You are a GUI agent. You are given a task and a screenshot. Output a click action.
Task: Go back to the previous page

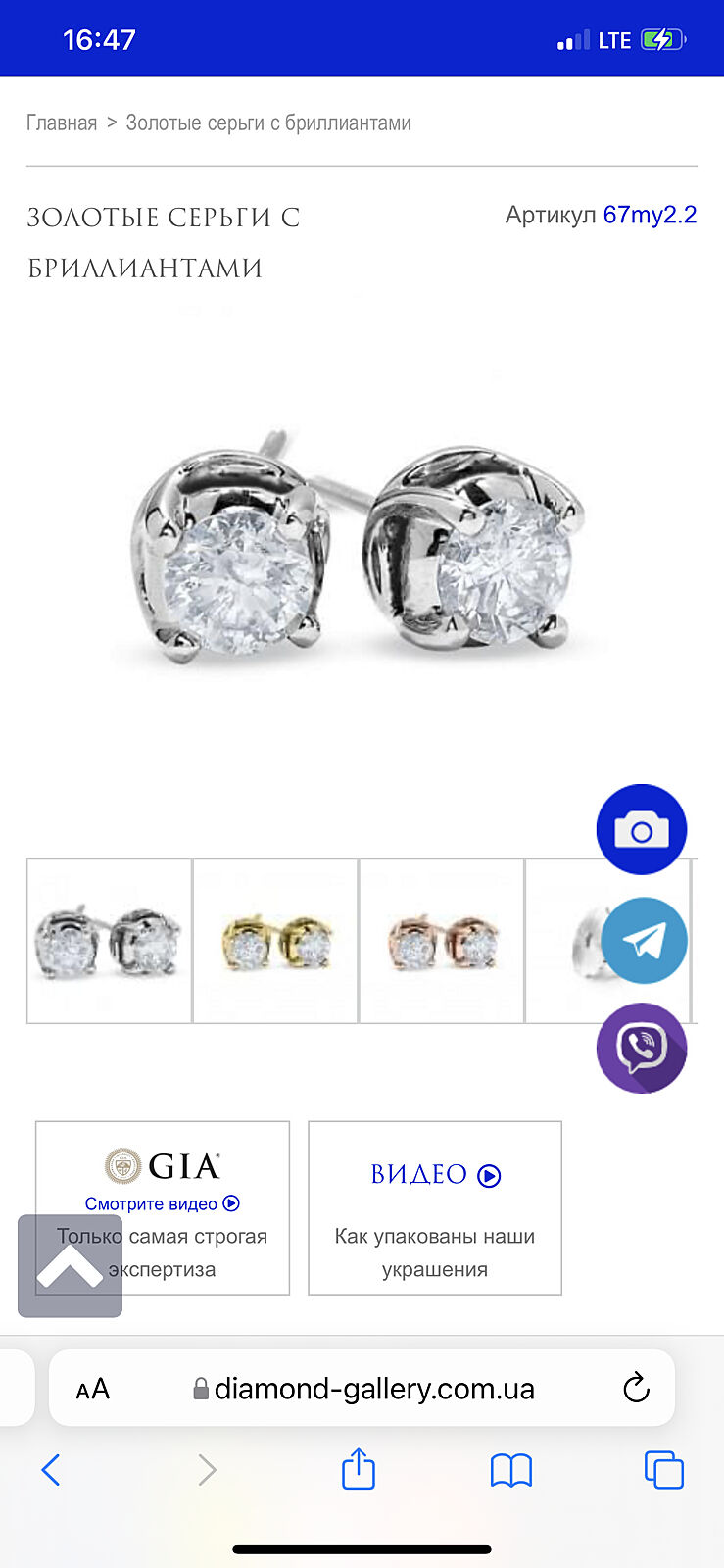tap(51, 1470)
